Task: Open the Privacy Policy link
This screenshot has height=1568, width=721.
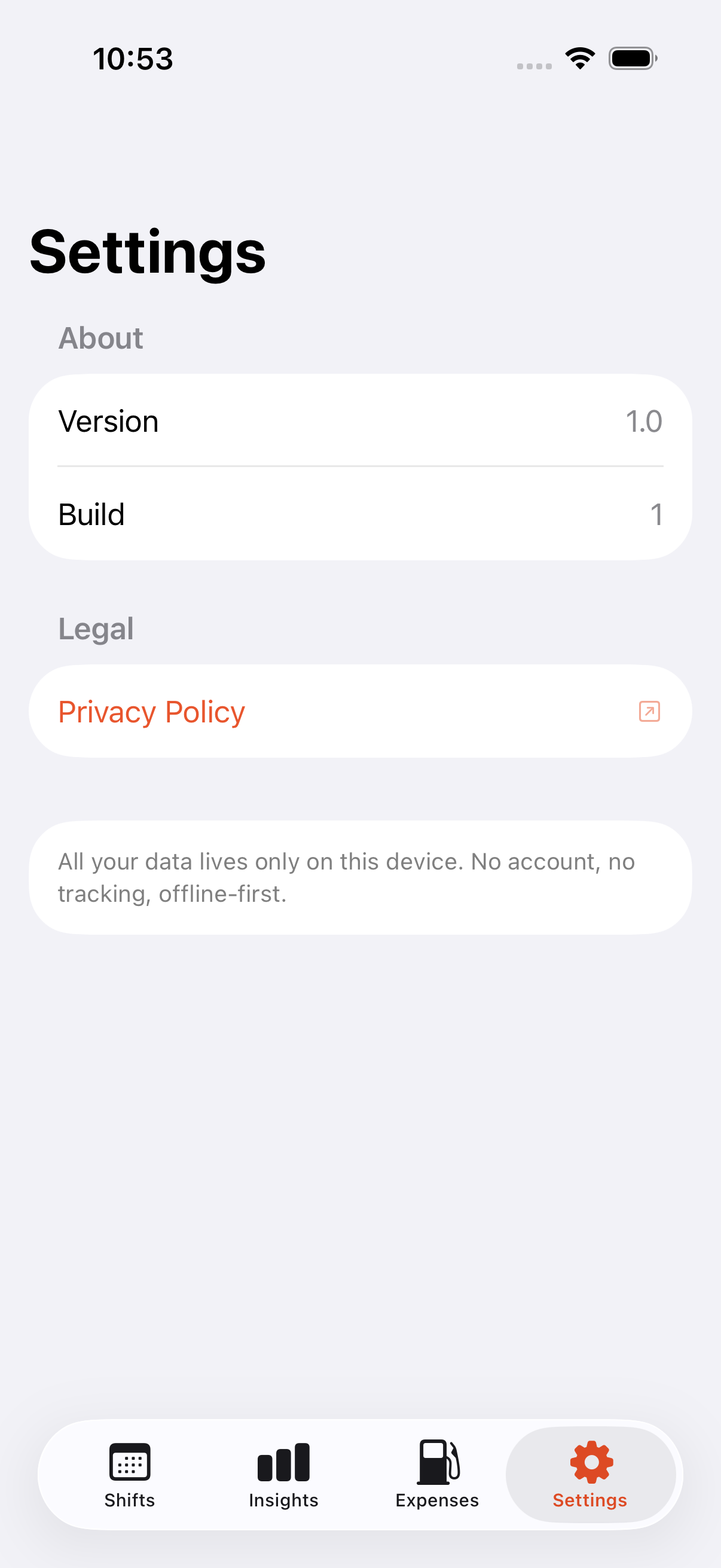Action: coord(360,711)
